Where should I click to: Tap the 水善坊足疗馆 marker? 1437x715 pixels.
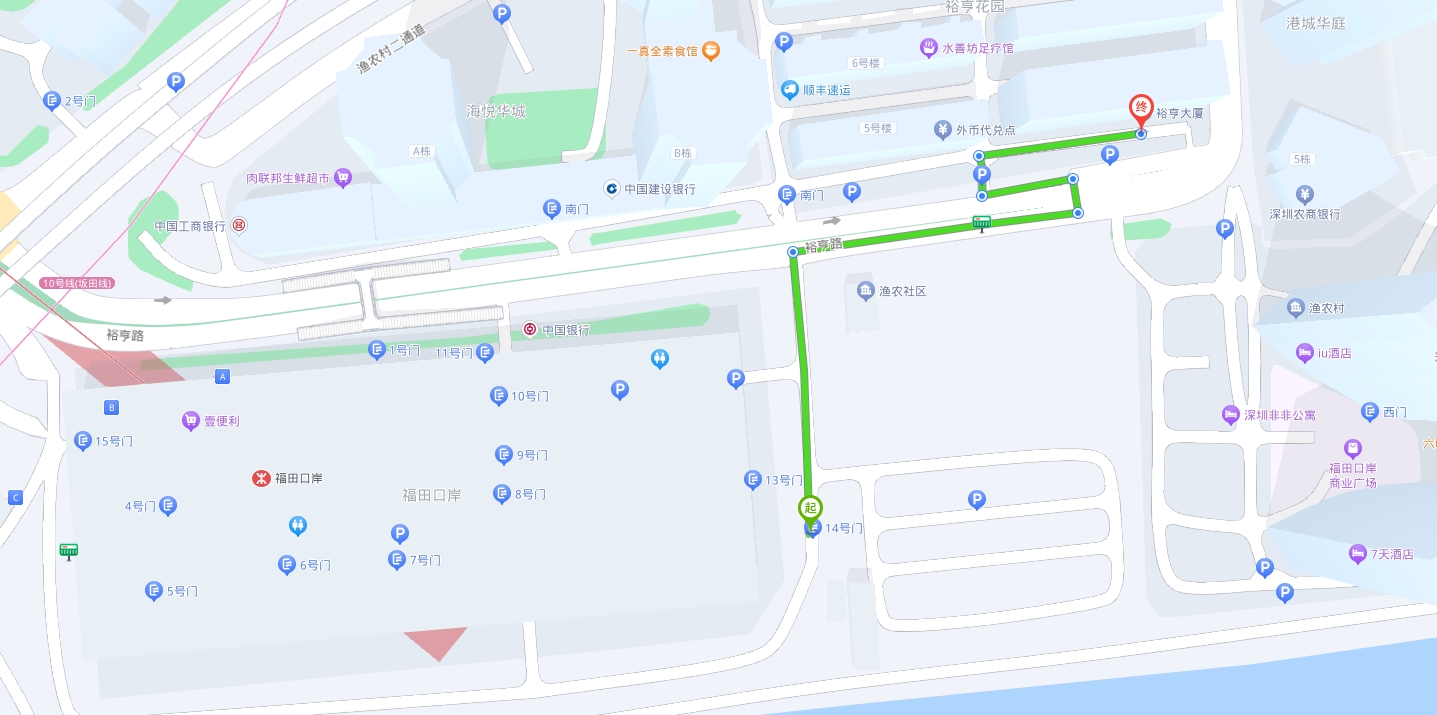click(x=929, y=47)
